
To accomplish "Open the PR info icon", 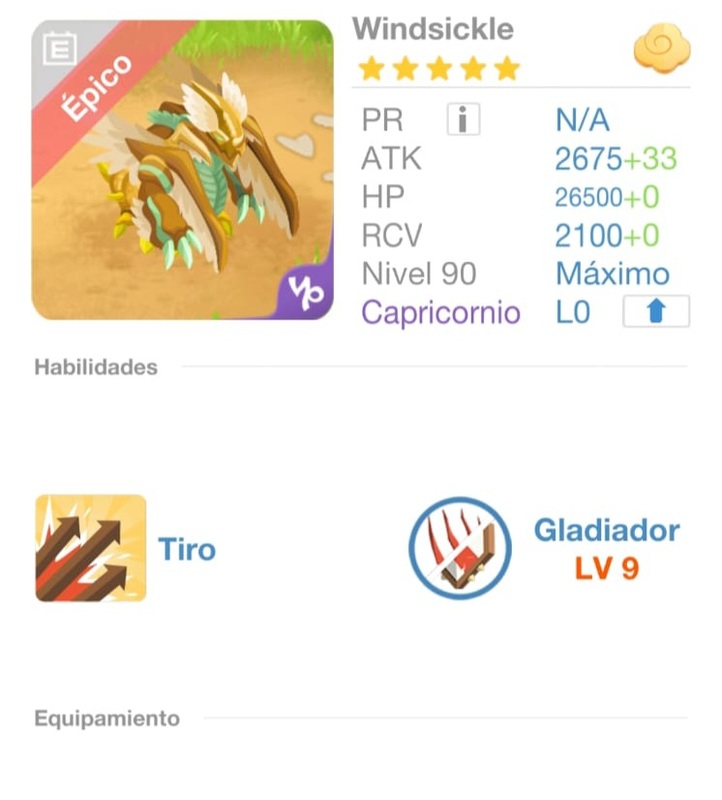I will point(462,120).
